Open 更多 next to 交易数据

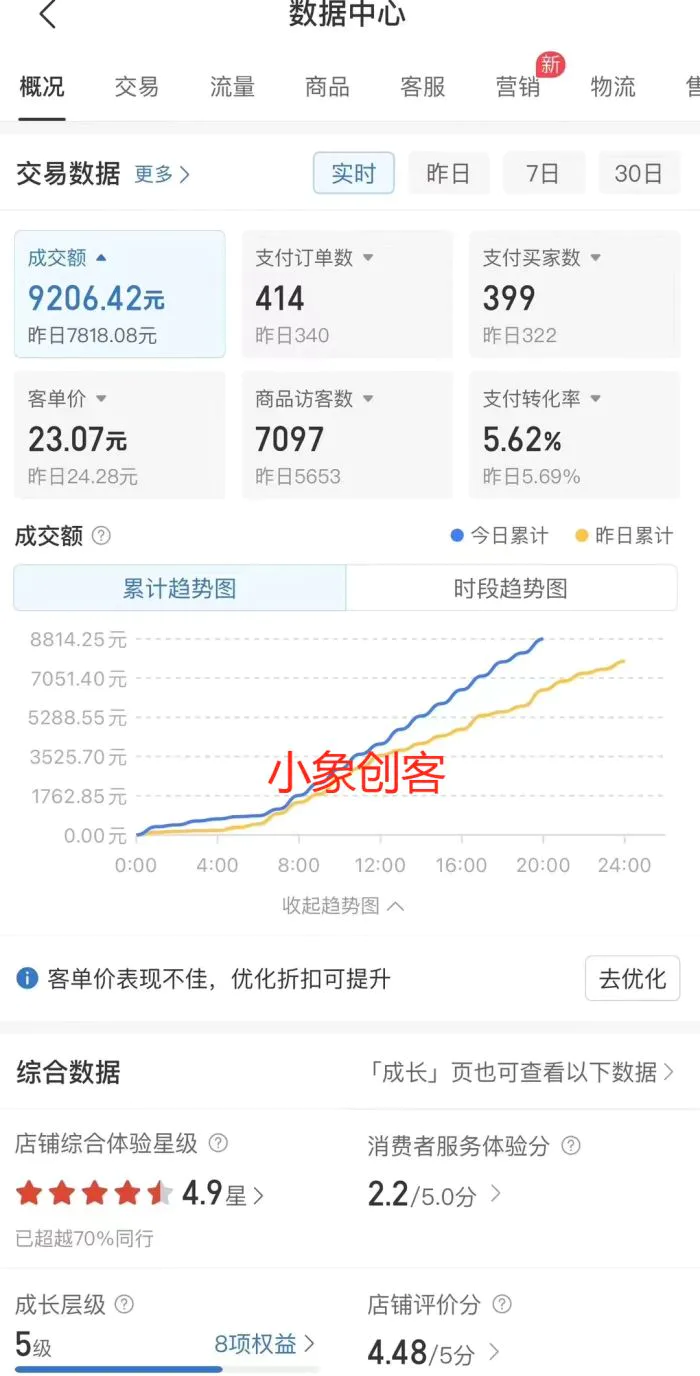coord(162,174)
